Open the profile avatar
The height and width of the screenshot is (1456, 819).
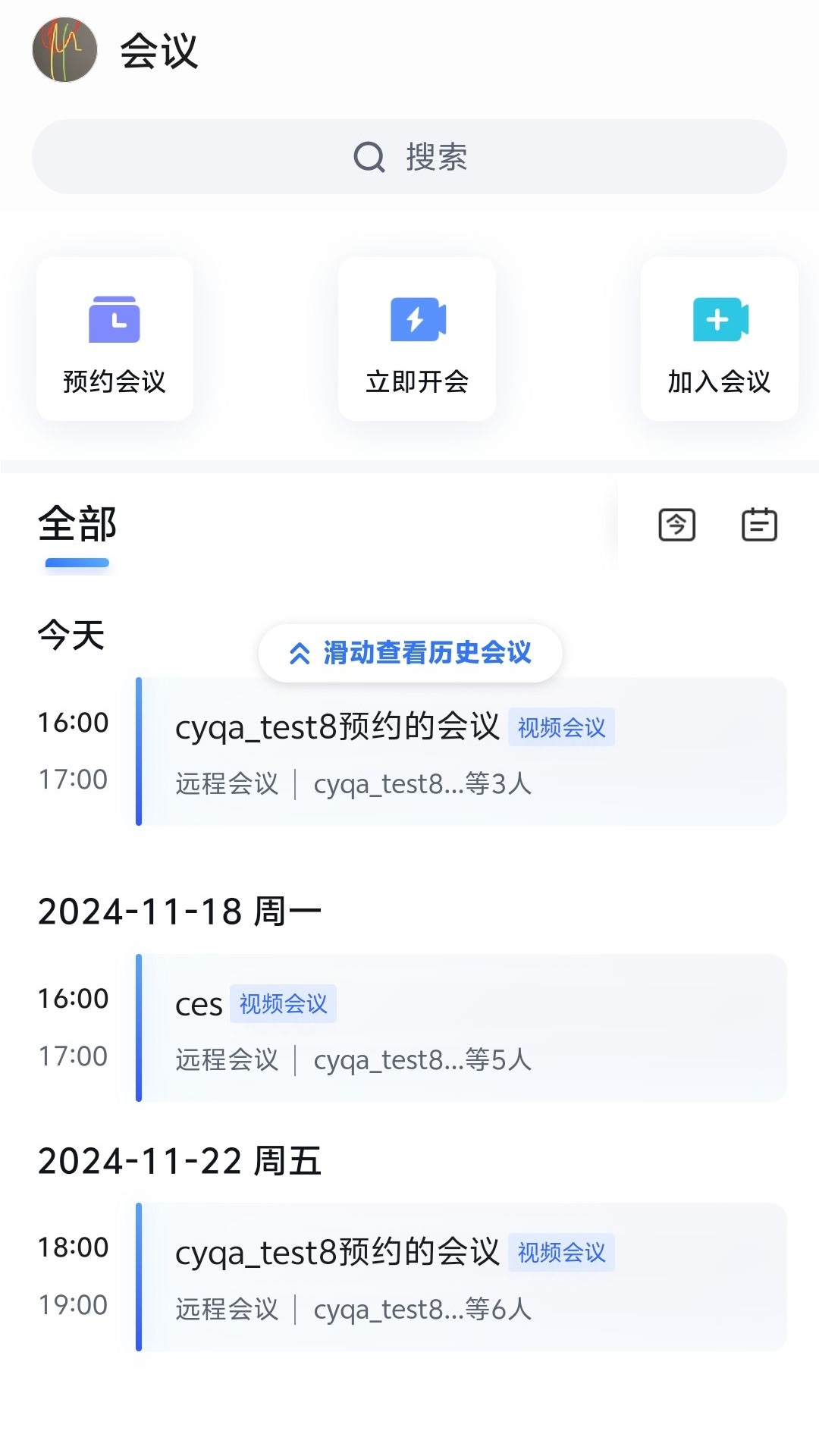click(x=64, y=50)
